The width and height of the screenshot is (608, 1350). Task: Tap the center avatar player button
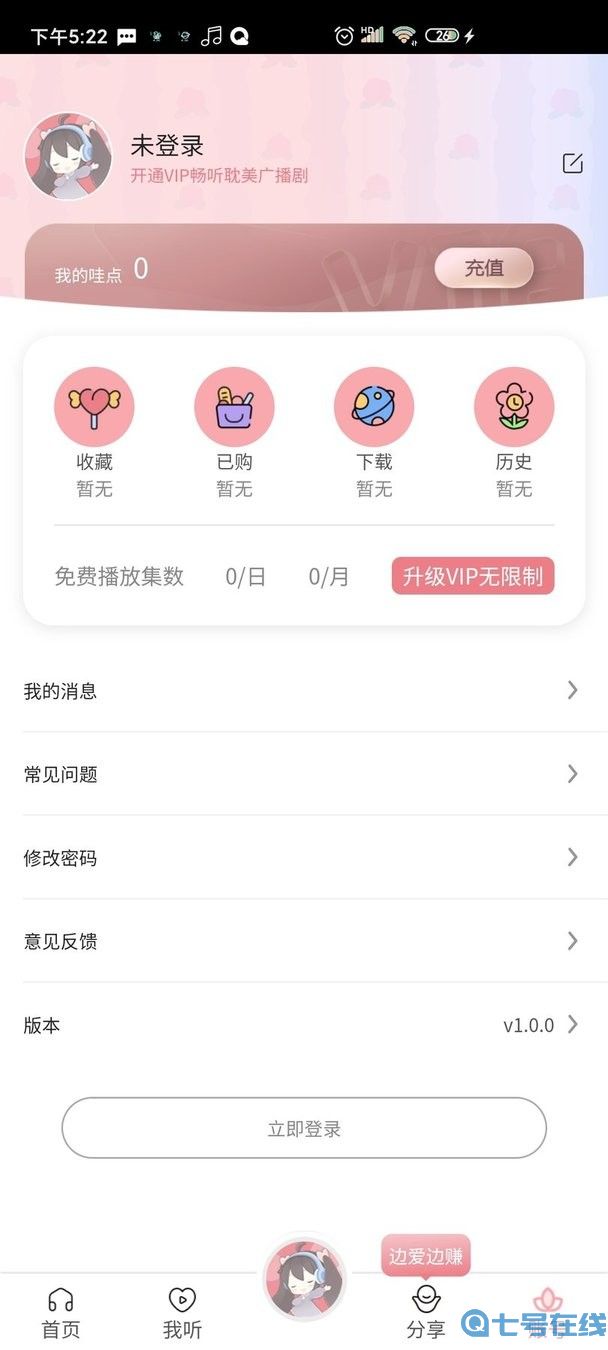(x=305, y=1279)
